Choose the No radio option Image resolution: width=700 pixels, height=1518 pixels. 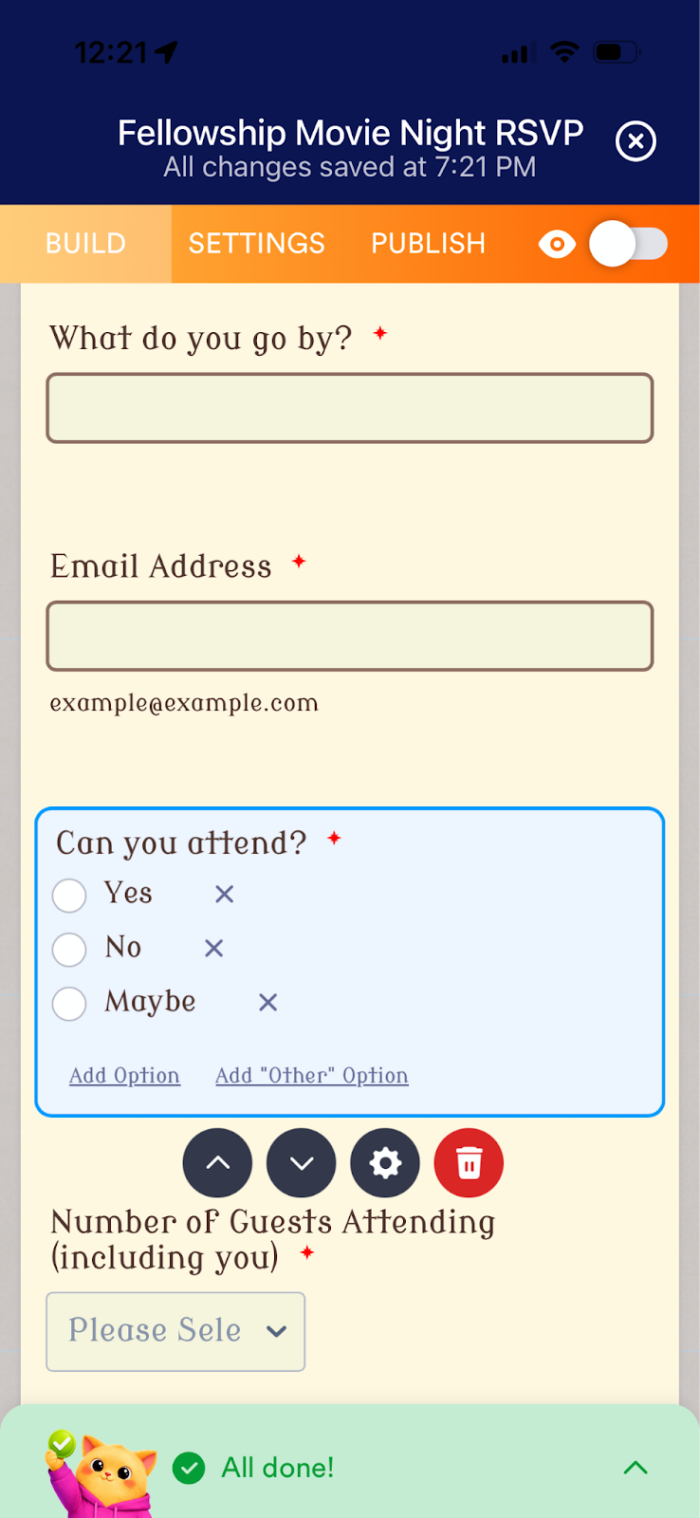point(69,949)
